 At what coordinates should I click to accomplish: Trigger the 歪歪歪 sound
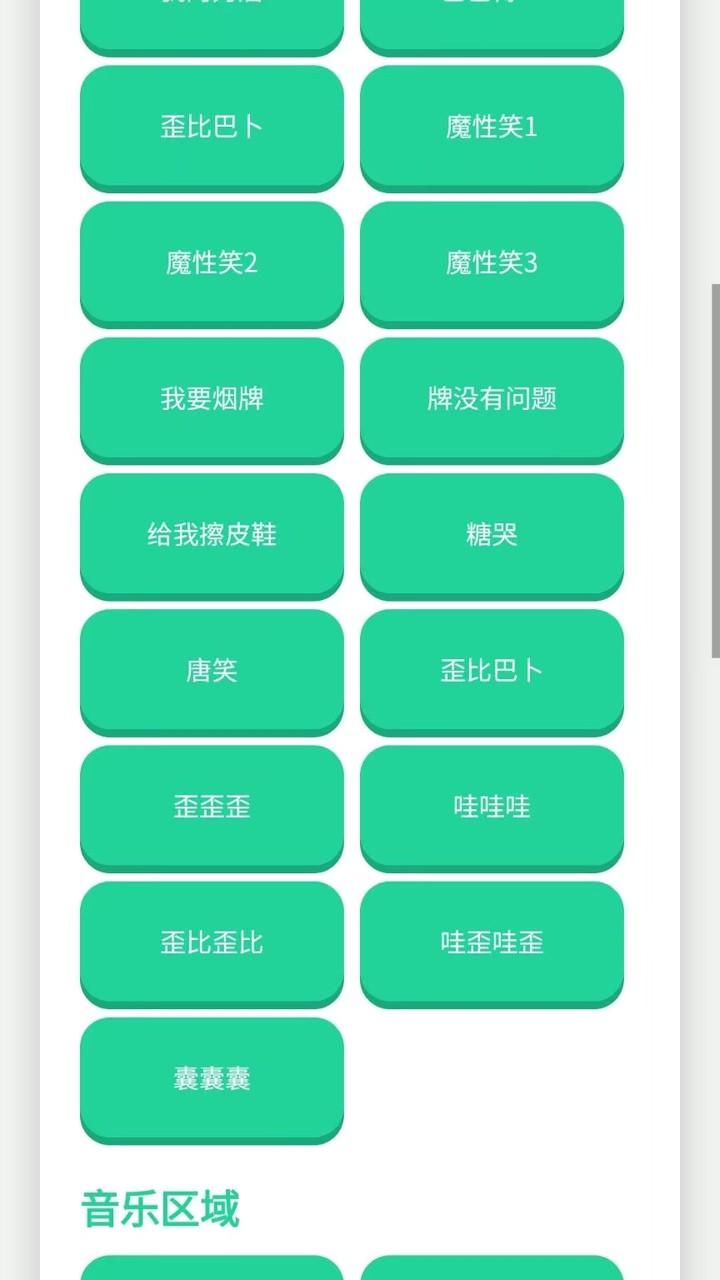tap(211, 807)
